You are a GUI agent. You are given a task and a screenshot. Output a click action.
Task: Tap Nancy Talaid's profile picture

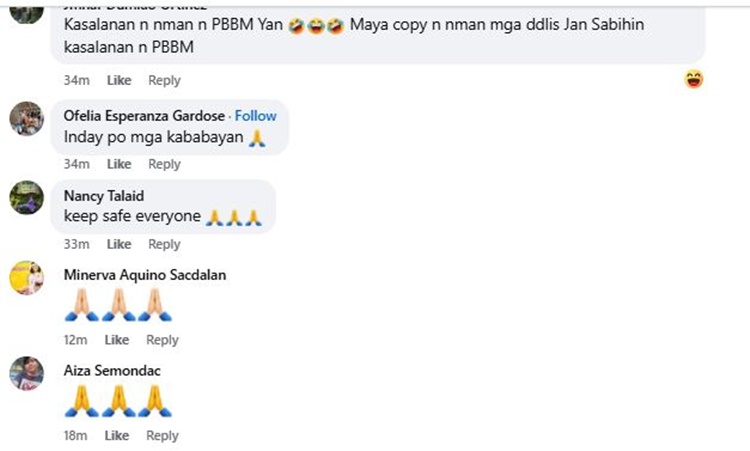tap(27, 197)
